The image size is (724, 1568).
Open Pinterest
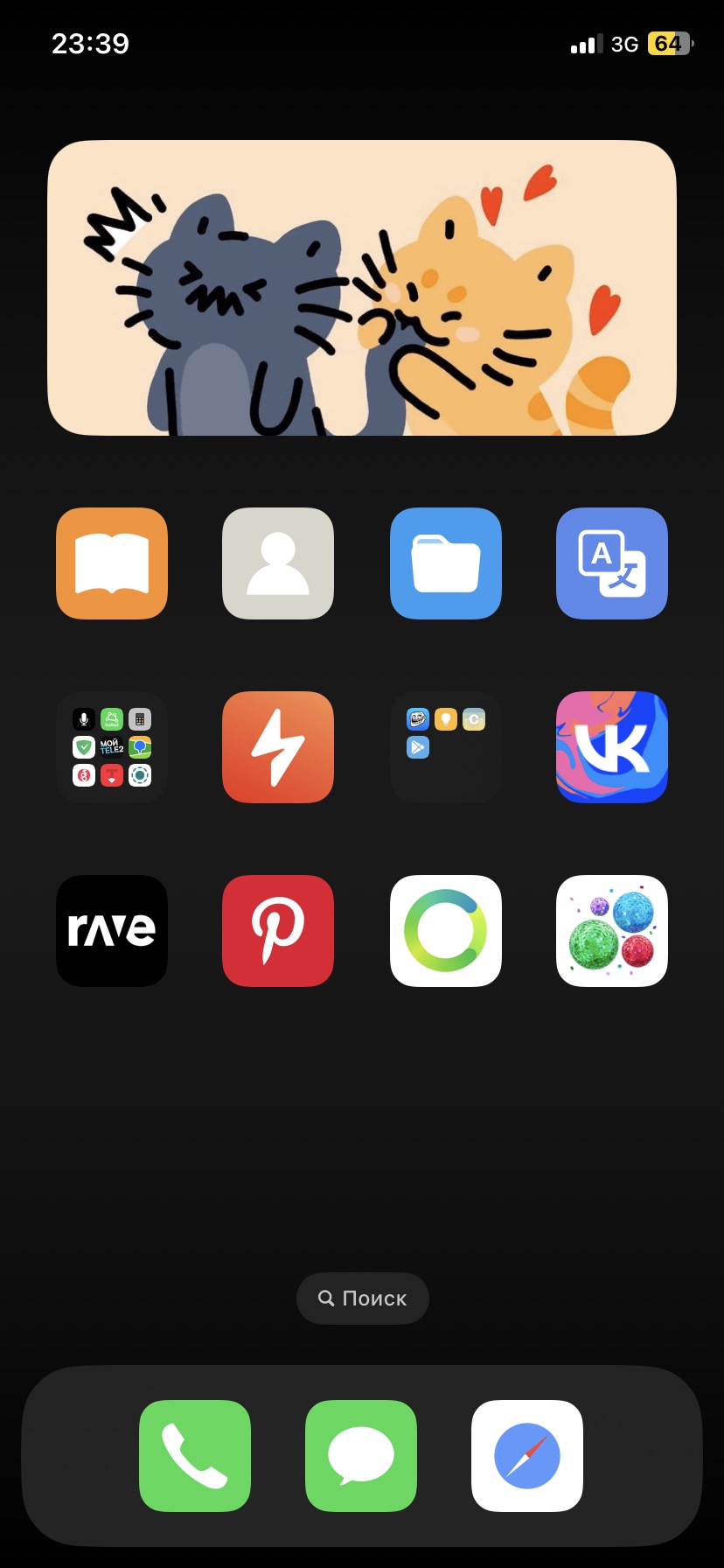point(278,931)
